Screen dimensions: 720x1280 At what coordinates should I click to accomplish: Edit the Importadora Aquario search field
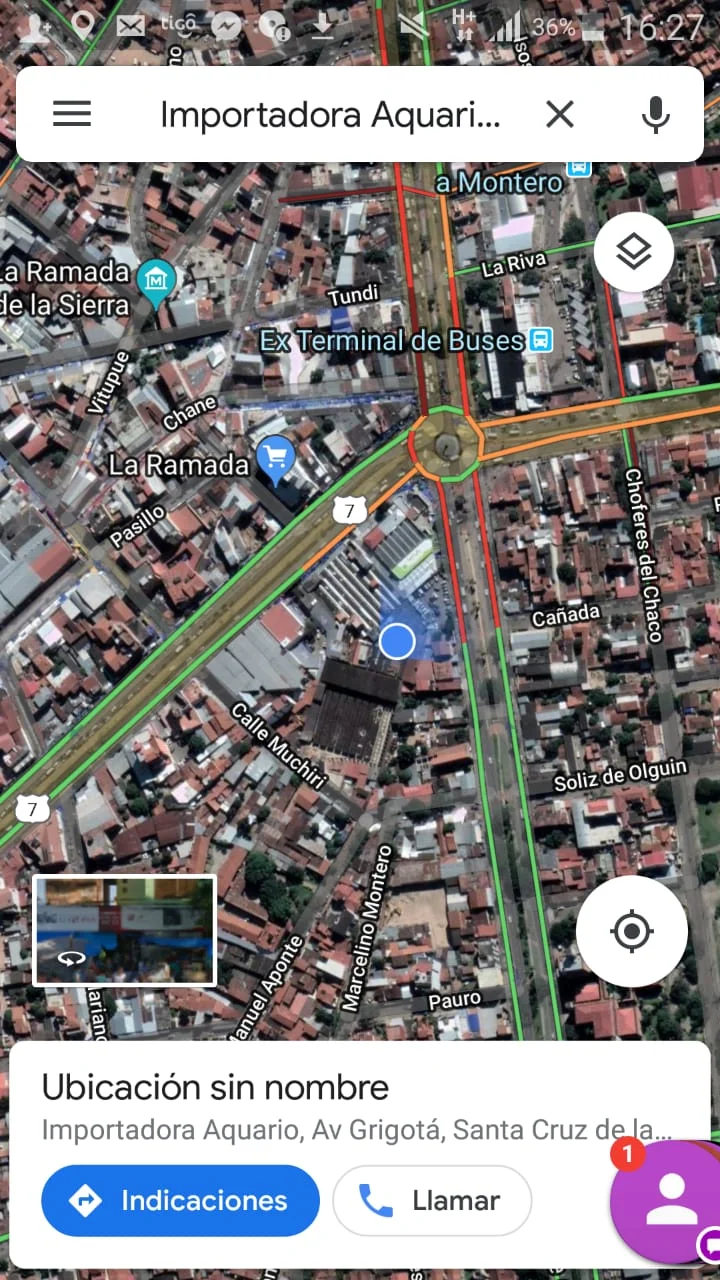330,115
